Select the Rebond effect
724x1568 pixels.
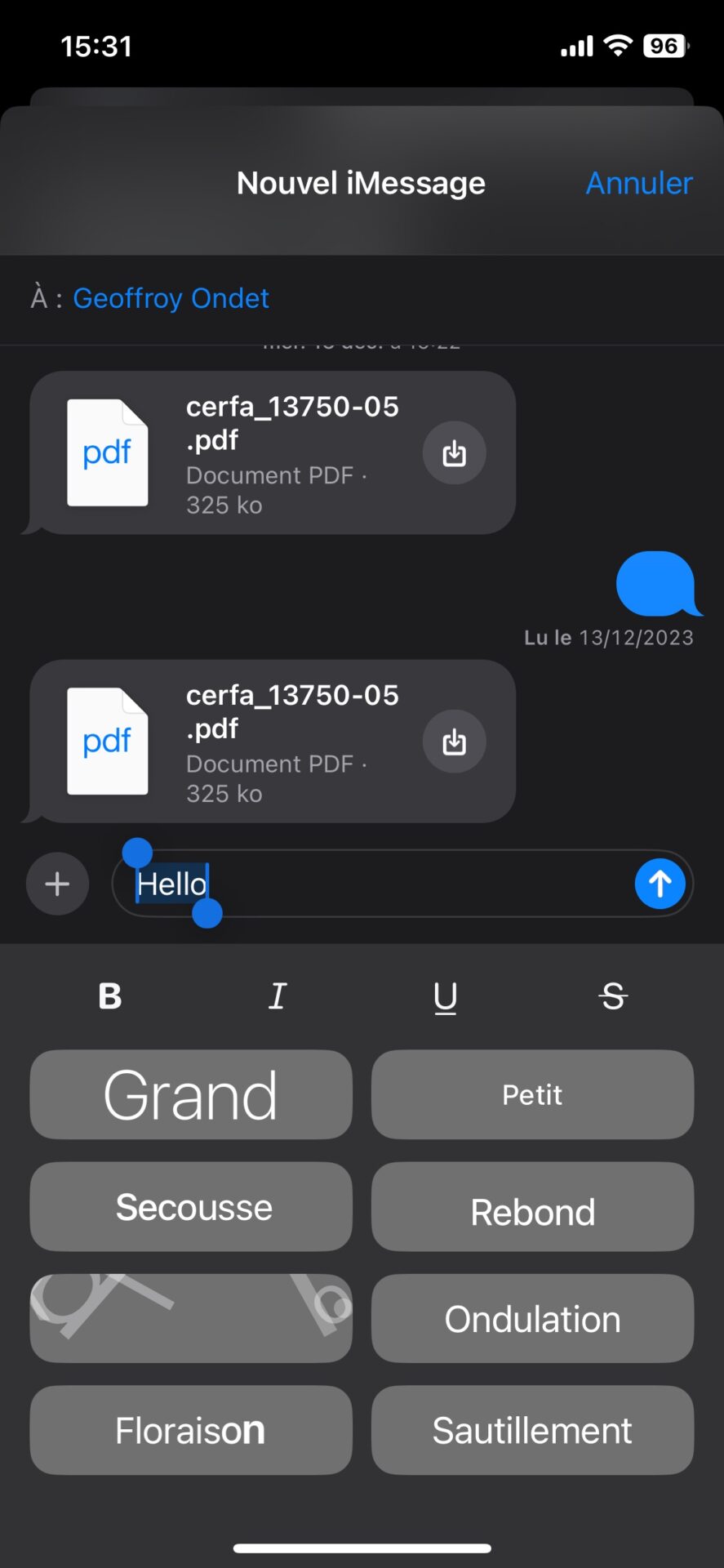532,1206
